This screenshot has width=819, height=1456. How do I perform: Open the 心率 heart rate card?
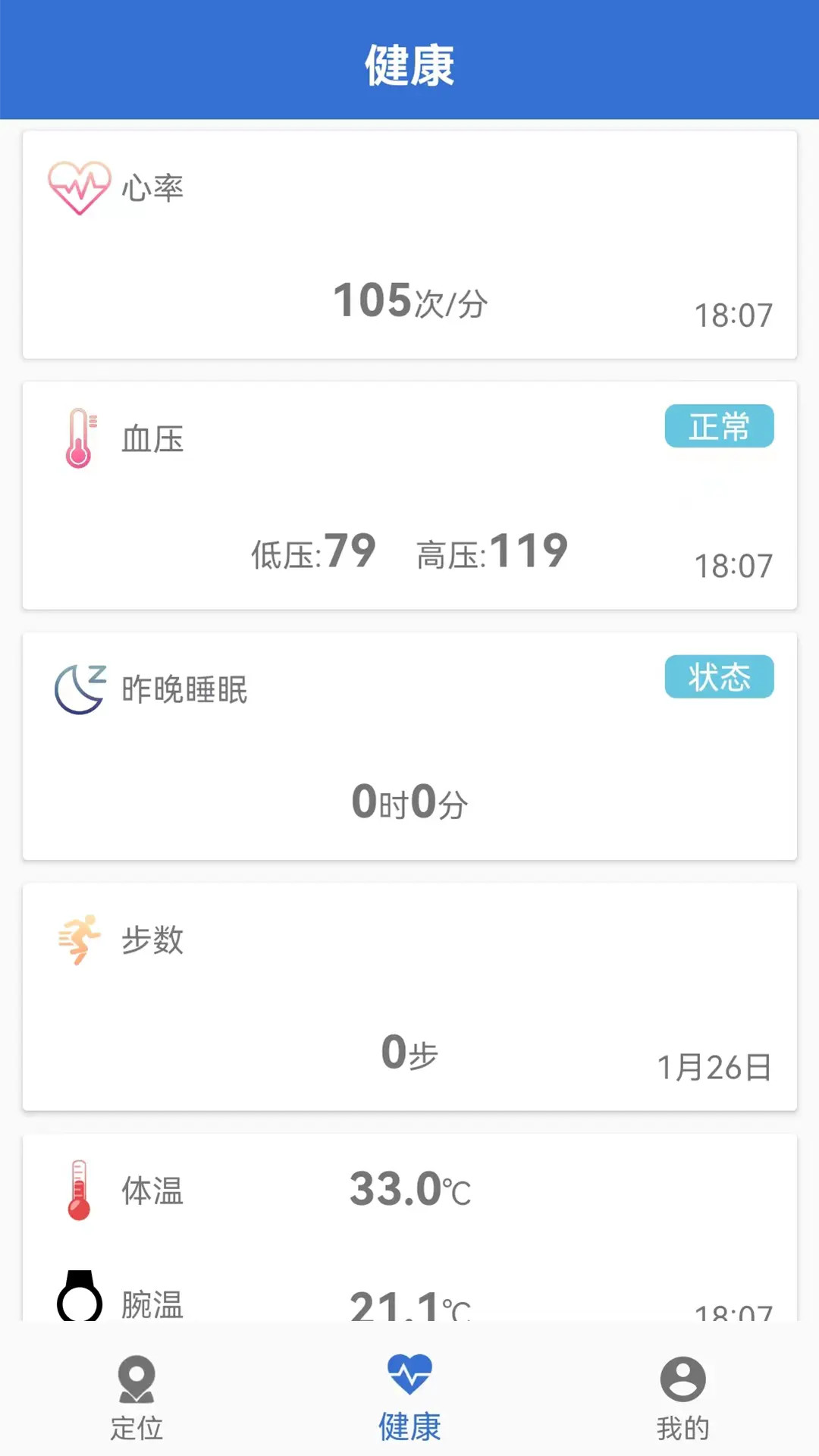(409, 245)
